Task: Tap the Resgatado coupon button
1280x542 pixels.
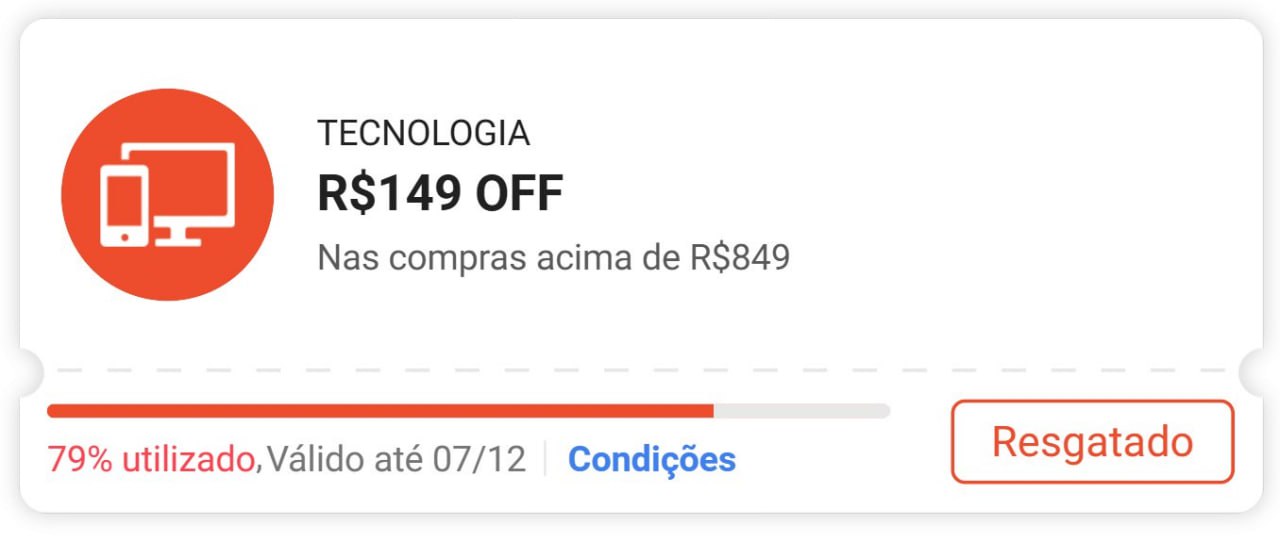Action: coord(1092,442)
